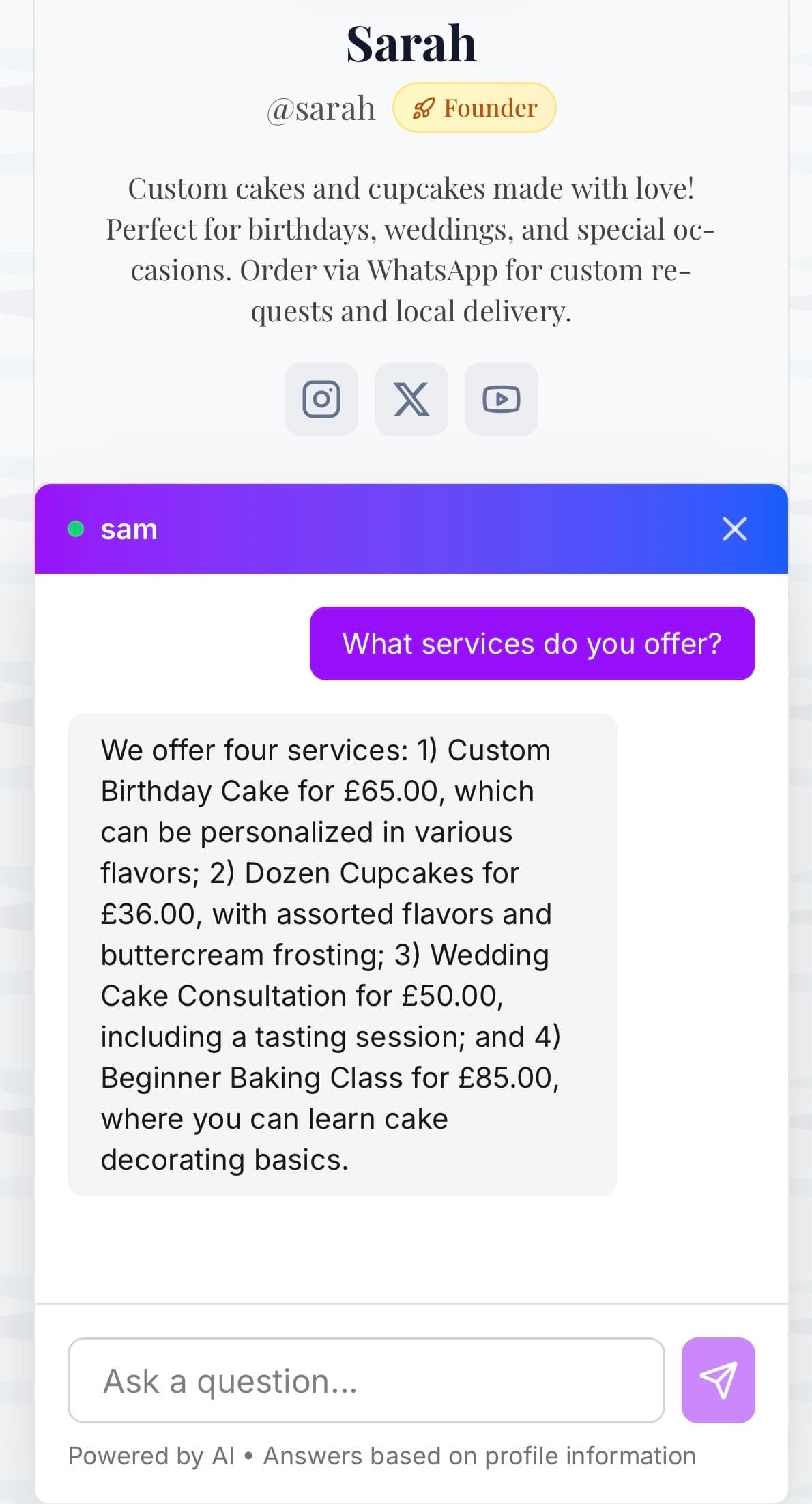Click the send button's rounded purple background
The height and width of the screenshot is (1504, 812).
tap(719, 1382)
